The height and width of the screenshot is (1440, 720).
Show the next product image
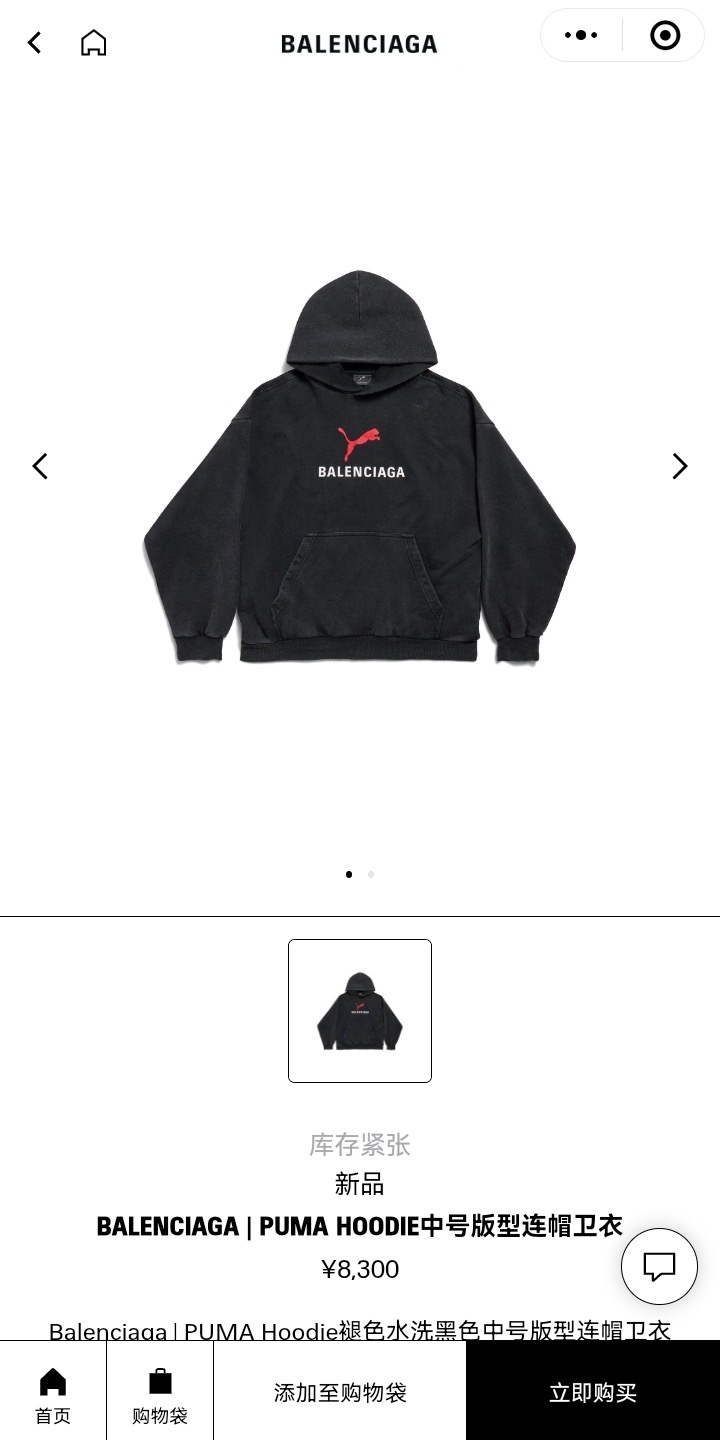680,466
